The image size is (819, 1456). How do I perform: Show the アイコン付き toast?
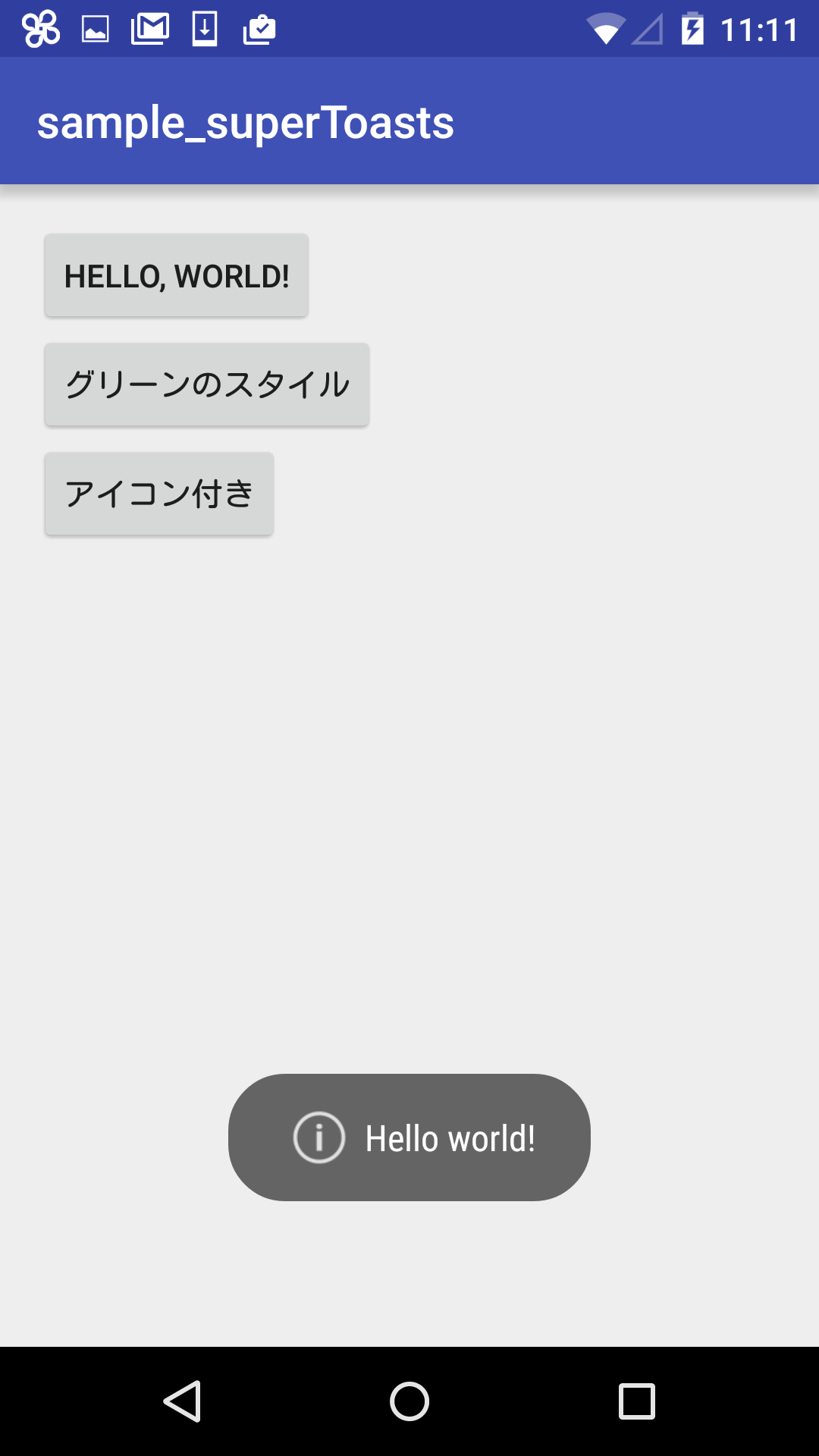(x=159, y=494)
